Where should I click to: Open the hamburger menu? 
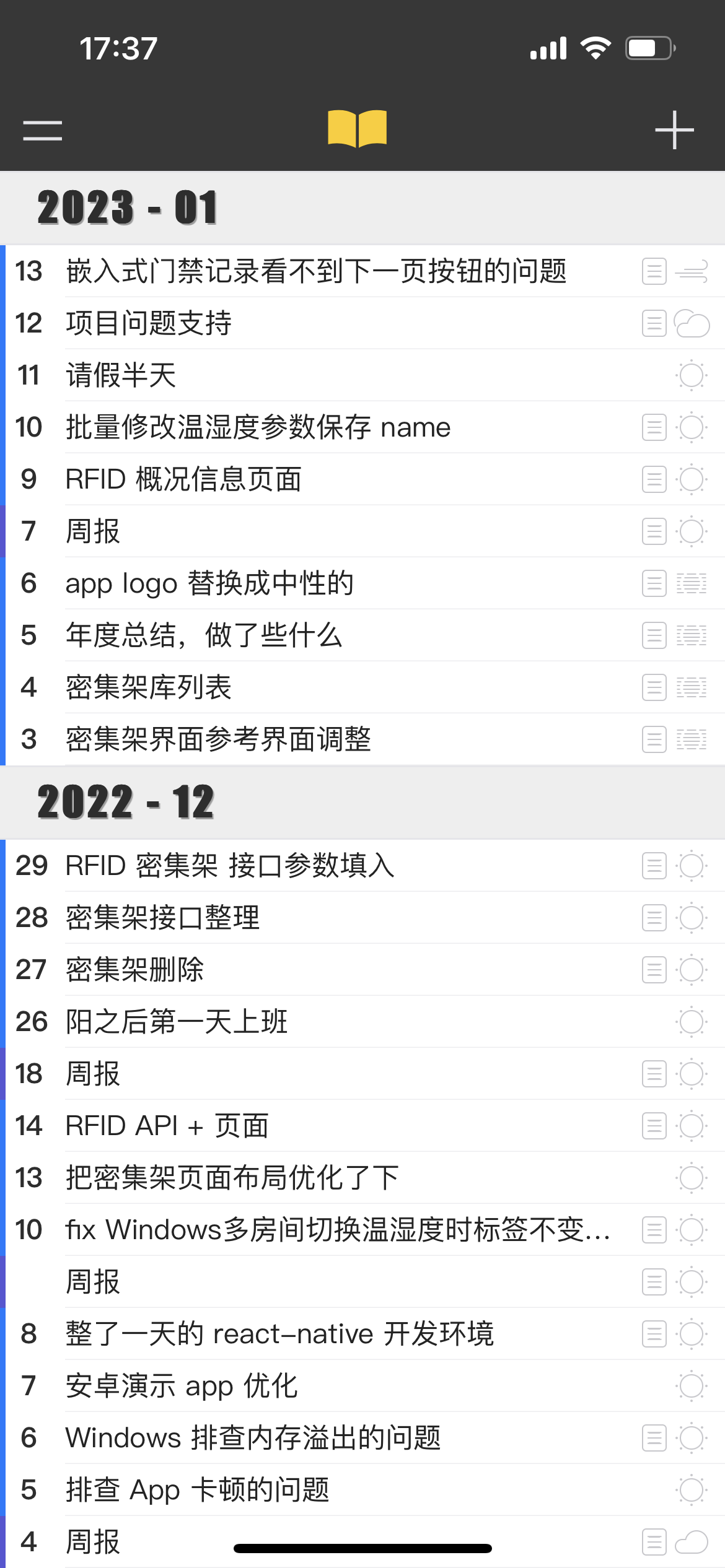(42, 130)
